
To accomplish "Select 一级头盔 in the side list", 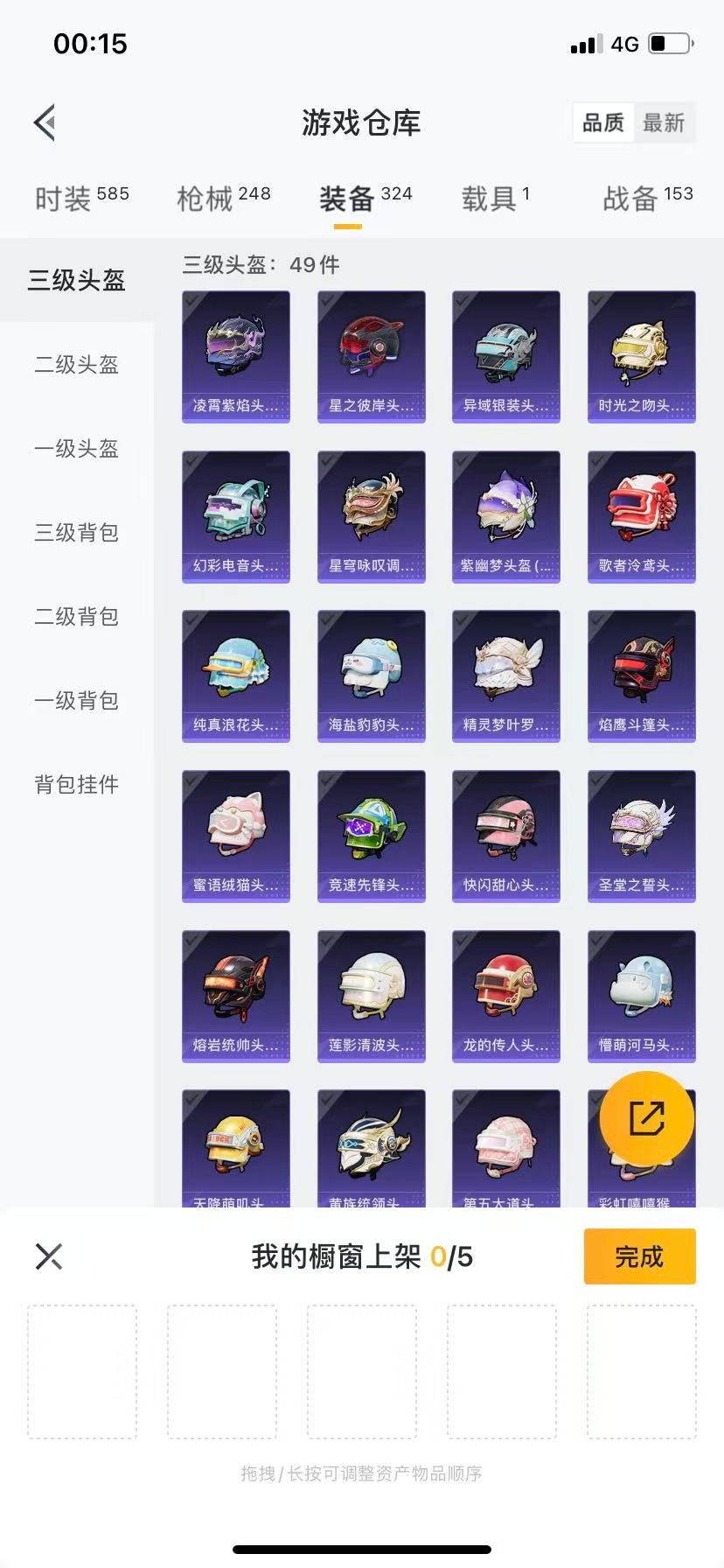I will (x=76, y=448).
